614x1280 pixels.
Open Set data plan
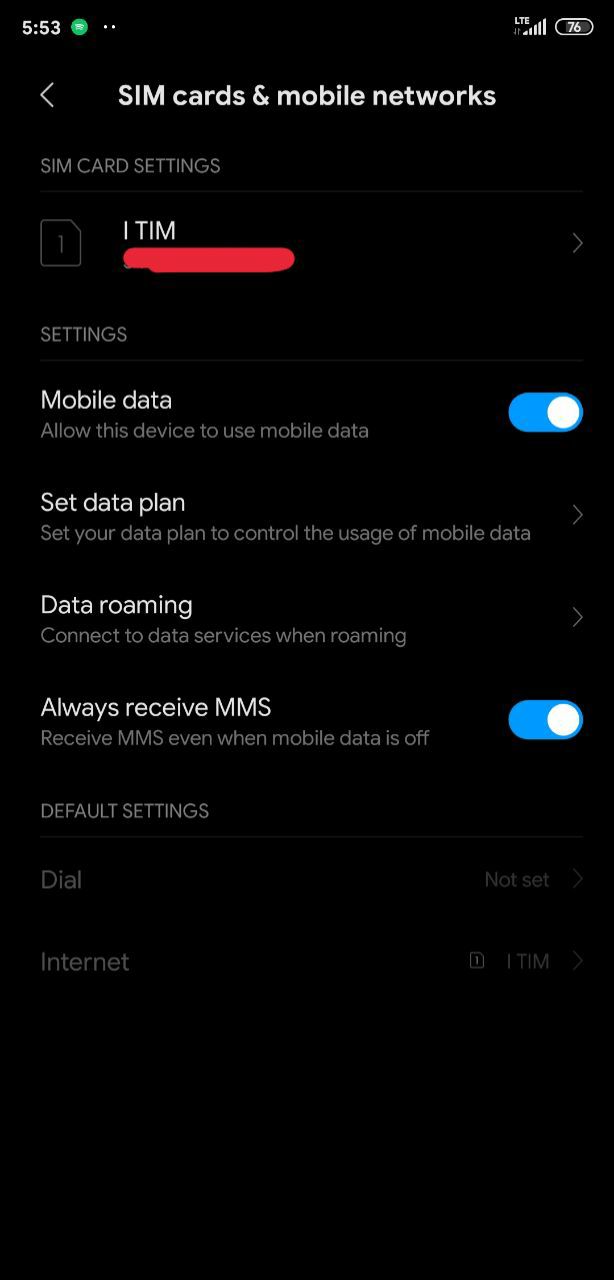point(307,516)
